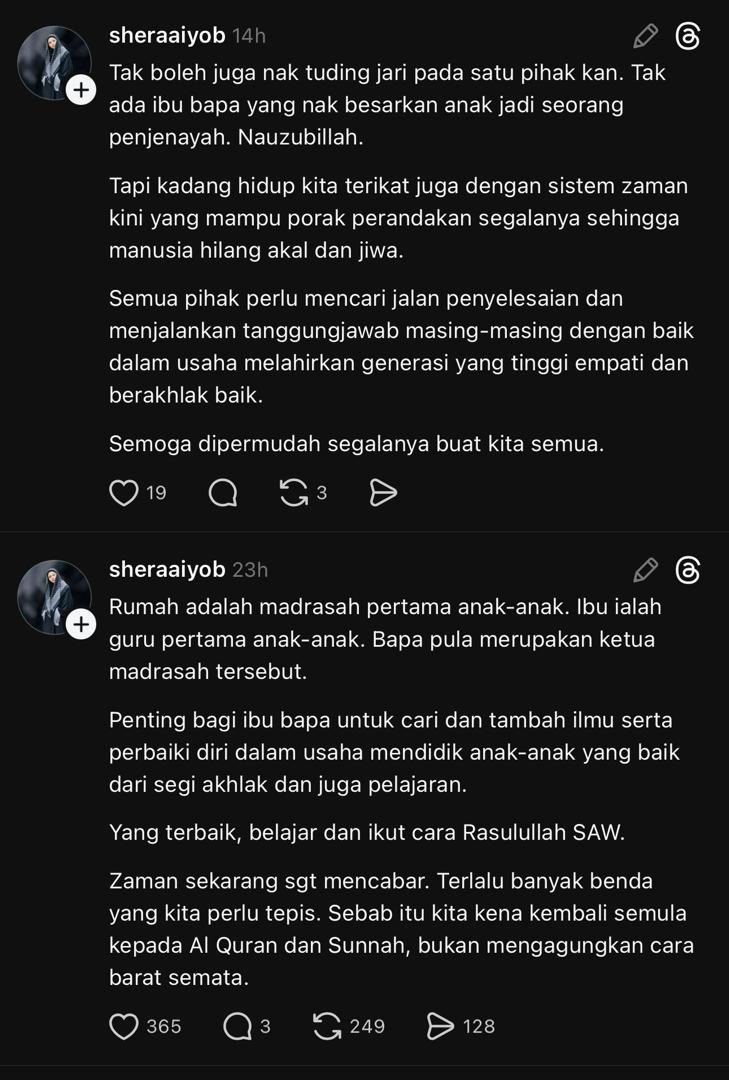Open sheraaiyob's profile from the 14h post username
Image resolution: width=729 pixels, height=1080 pixels.
click(167, 36)
